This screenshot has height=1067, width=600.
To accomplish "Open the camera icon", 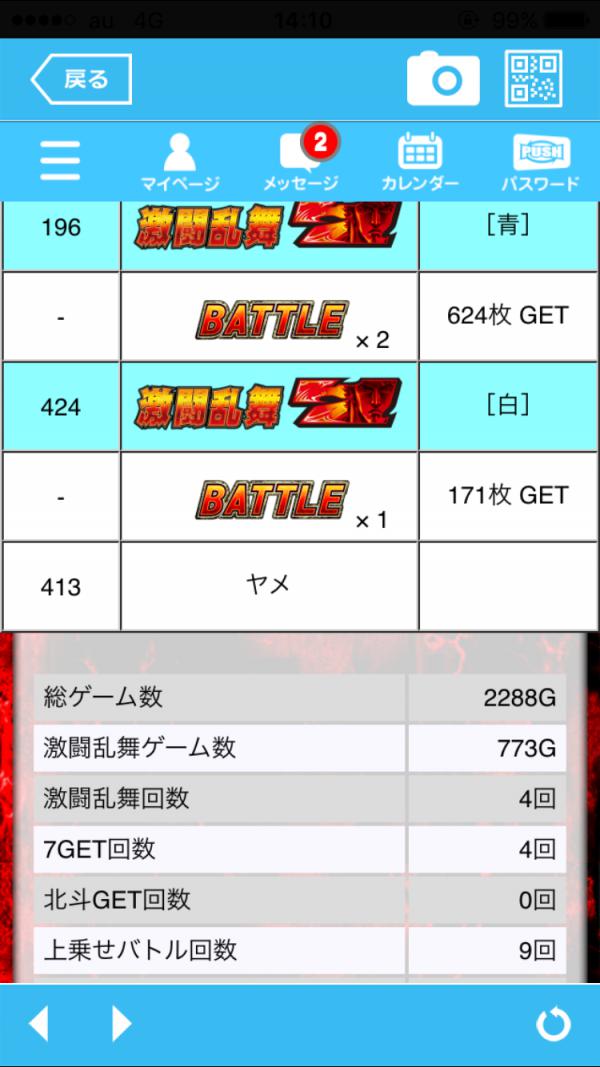I will (443, 80).
